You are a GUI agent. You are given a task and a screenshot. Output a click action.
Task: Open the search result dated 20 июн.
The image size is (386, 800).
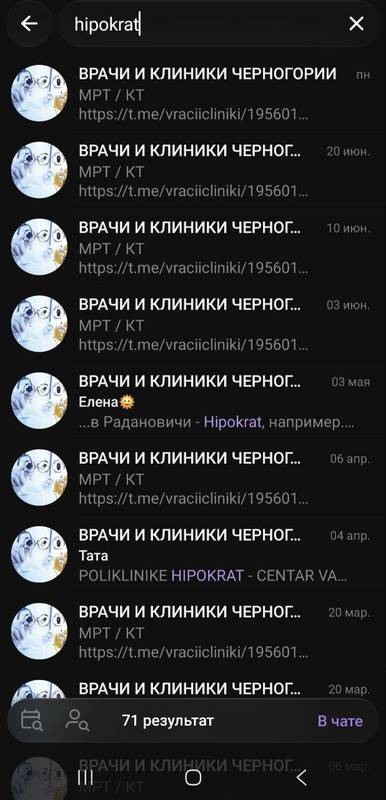coord(193,170)
